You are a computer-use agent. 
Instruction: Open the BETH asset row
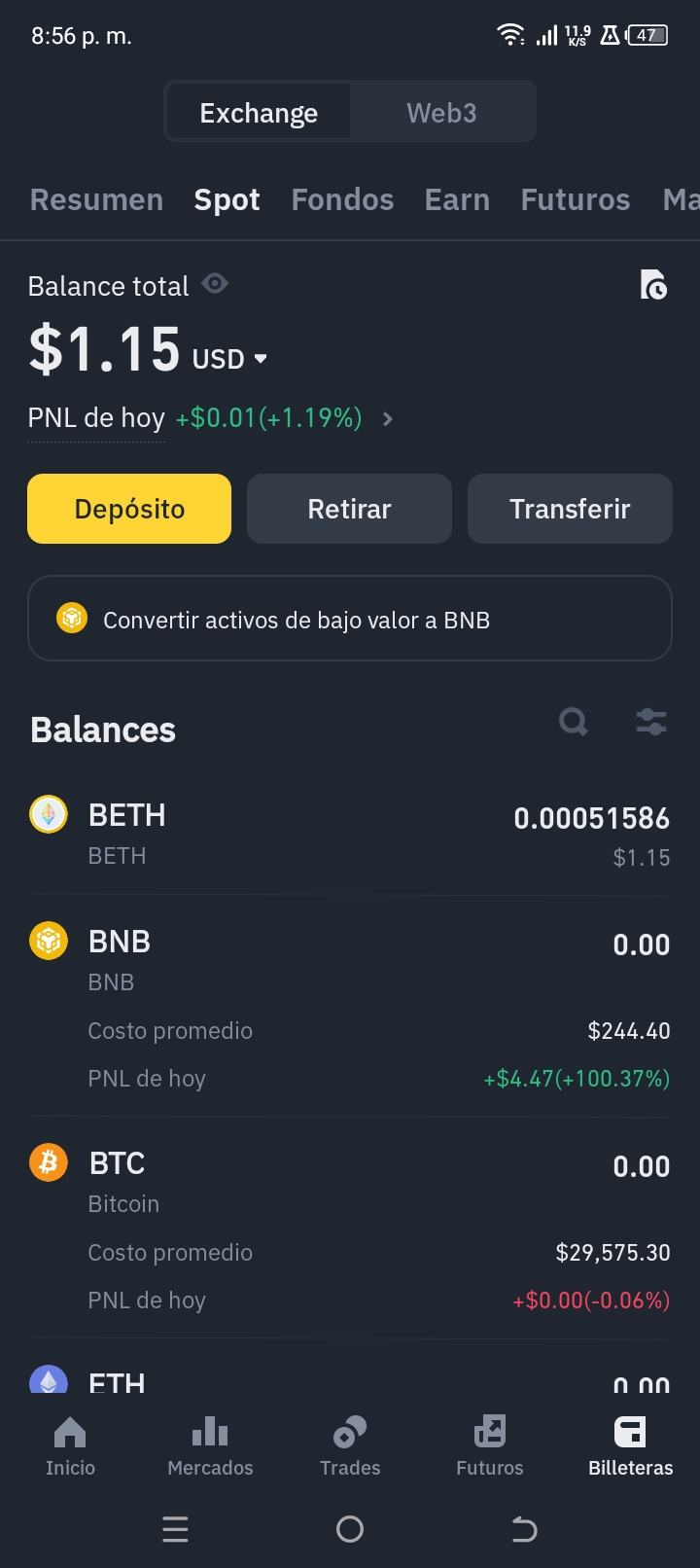pos(350,835)
